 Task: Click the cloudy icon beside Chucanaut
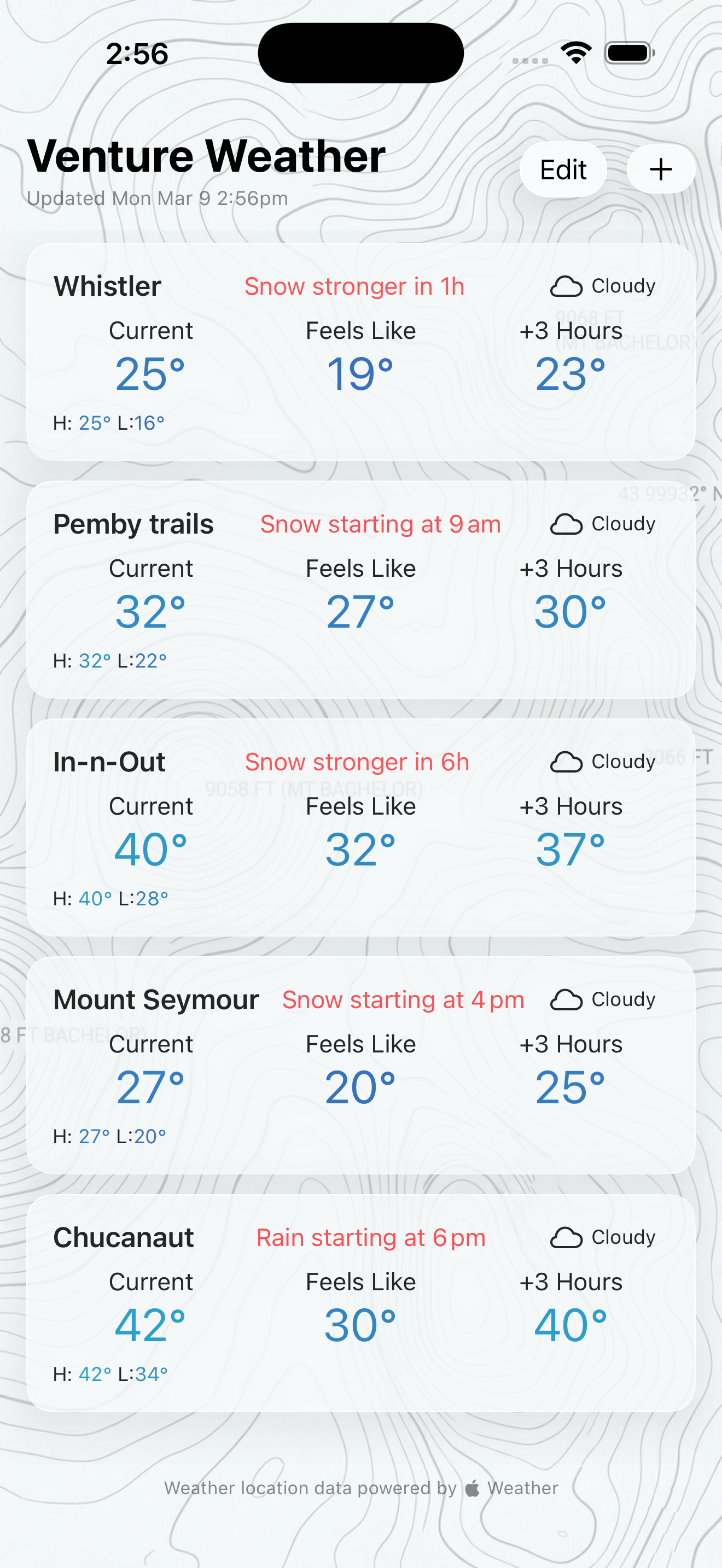tap(567, 1236)
